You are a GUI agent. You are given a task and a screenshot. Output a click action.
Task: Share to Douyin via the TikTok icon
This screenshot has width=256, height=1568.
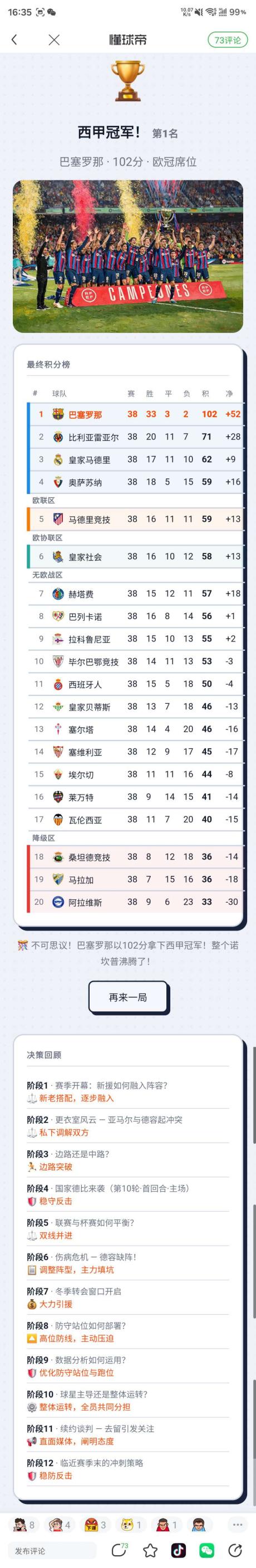coord(178,1550)
